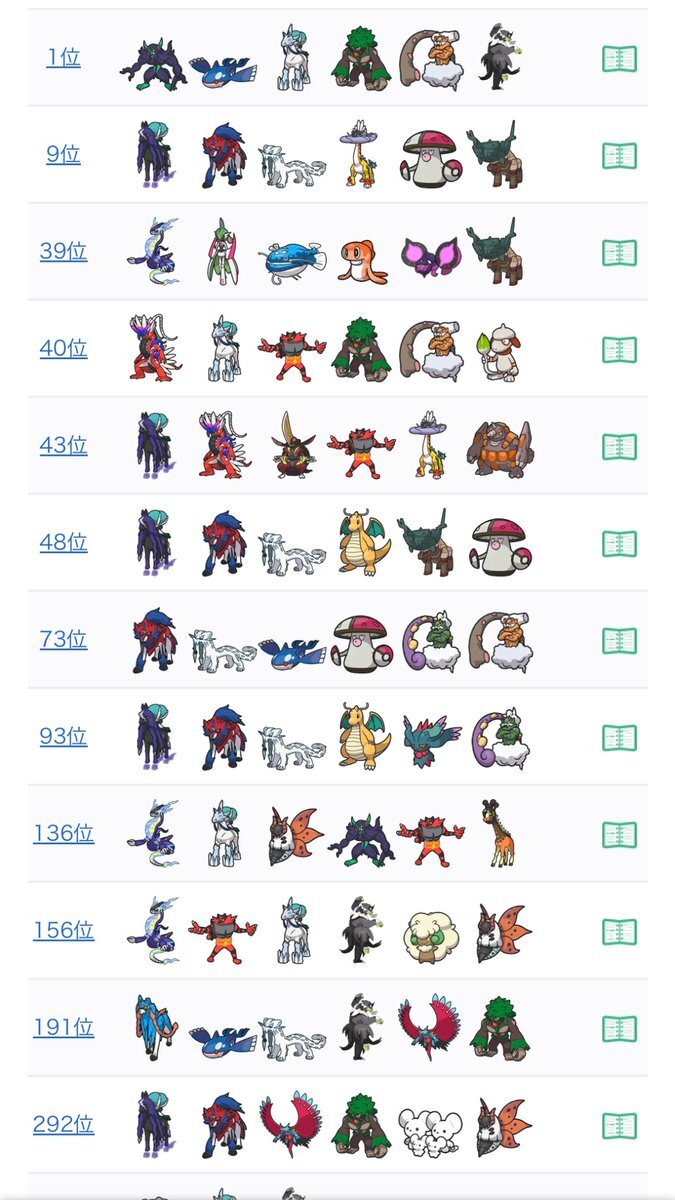
Task: Select the 43位 rank link
Action: coord(63,446)
